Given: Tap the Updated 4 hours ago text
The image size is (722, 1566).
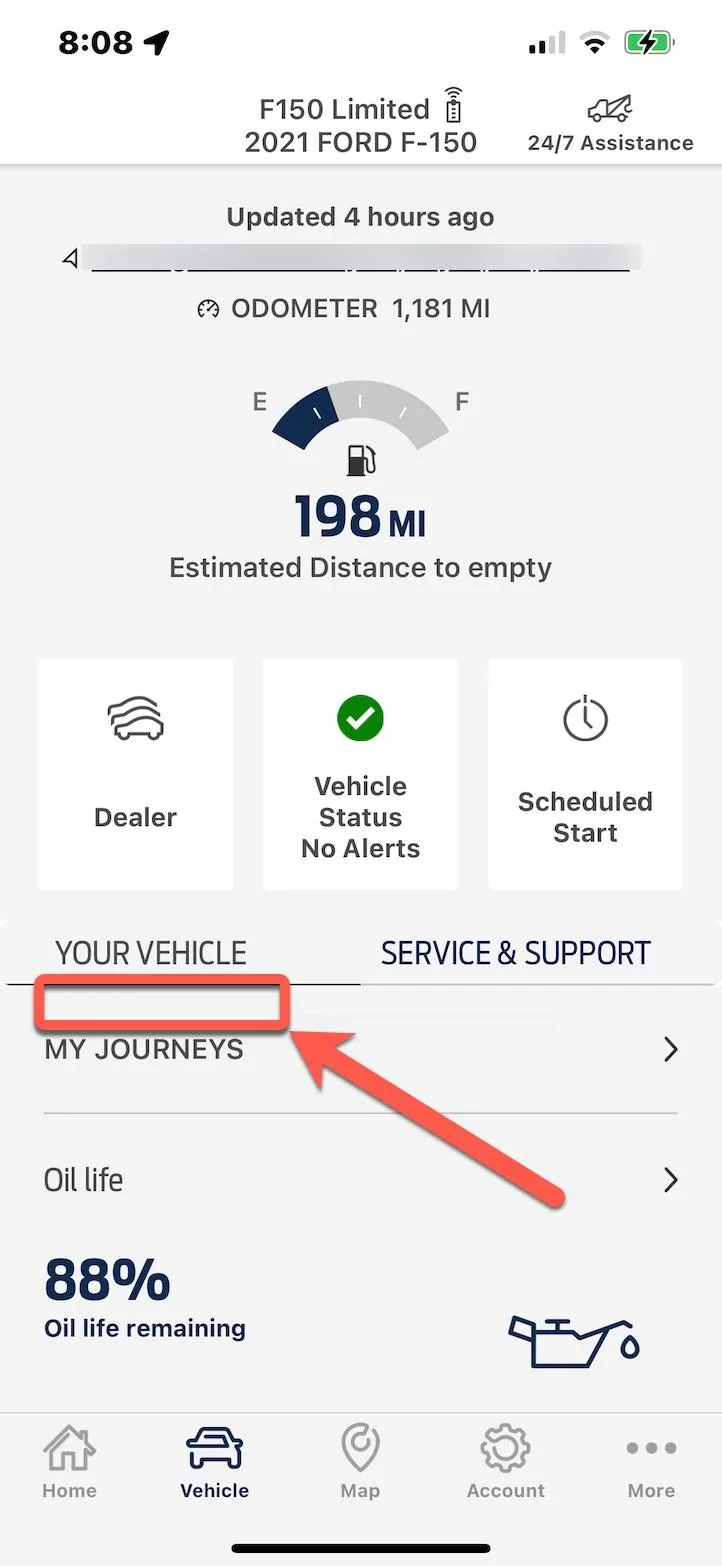Looking at the screenshot, I should tap(360, 216).
